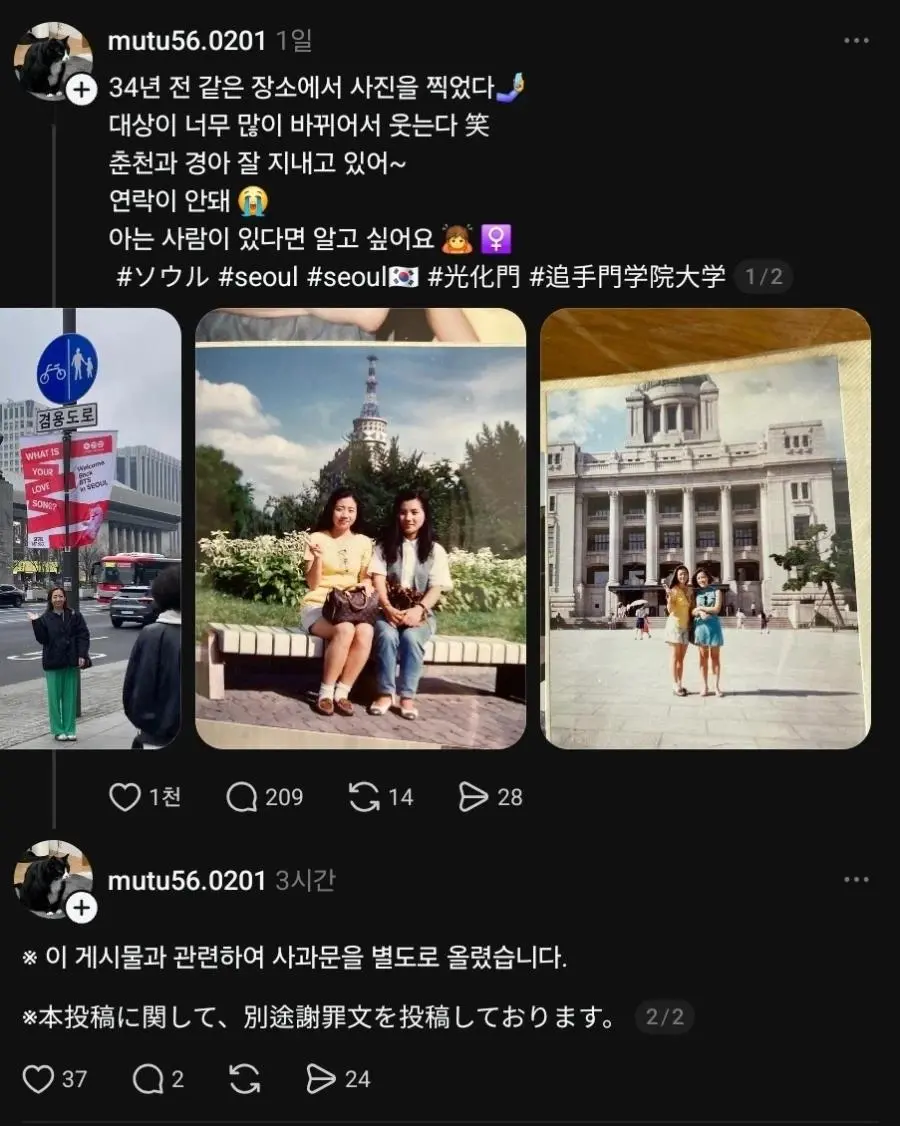Viewport: 900px width, 1126px height.
Task: Open mutu56.0201's profile from the first post's username
Action: coord(187,41)
